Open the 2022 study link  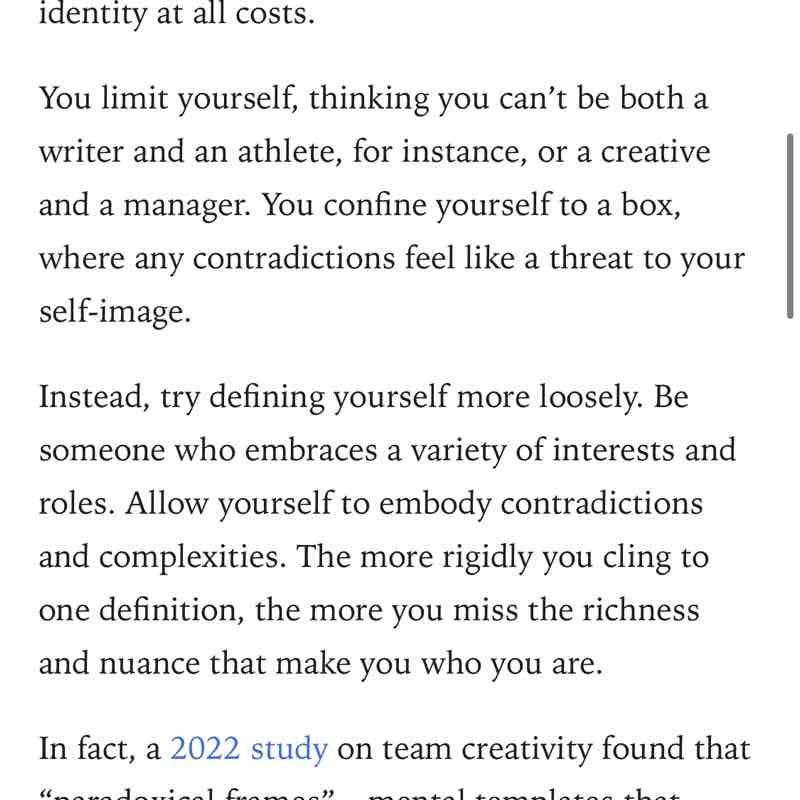coord(249,748)
